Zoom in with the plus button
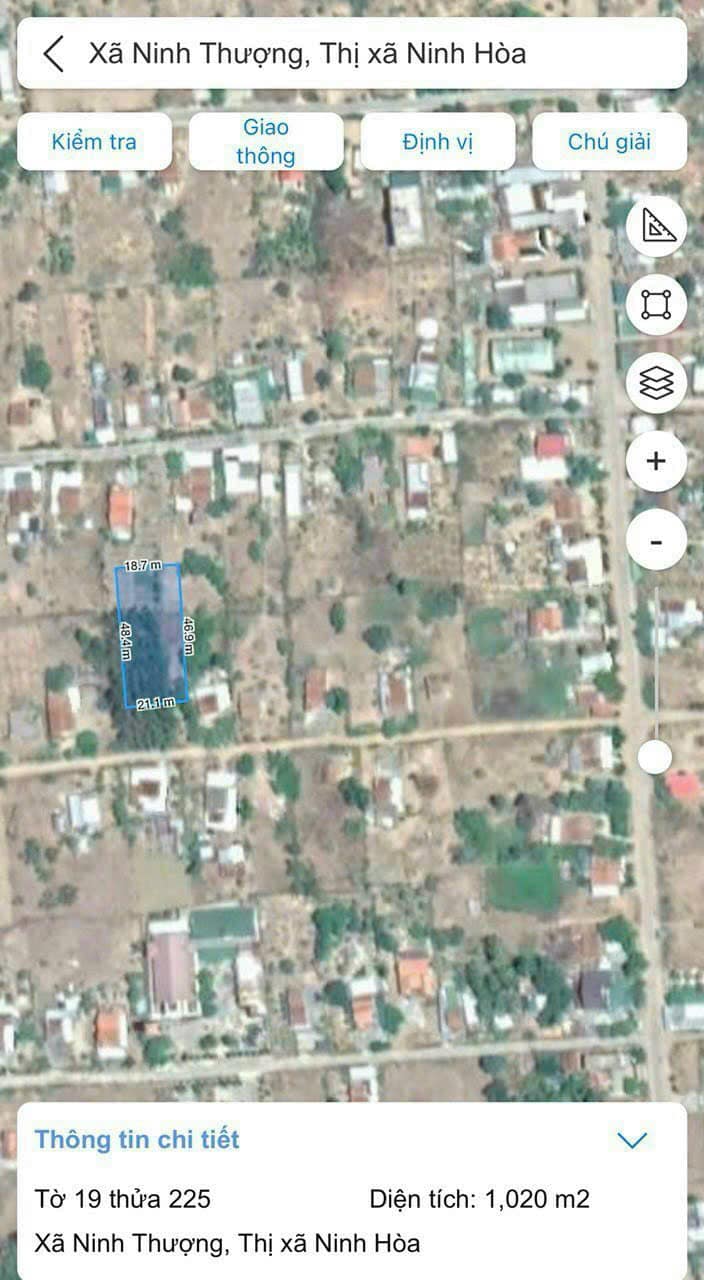The height and width of the screenshot is (1280, 704). tap(657, 461)
